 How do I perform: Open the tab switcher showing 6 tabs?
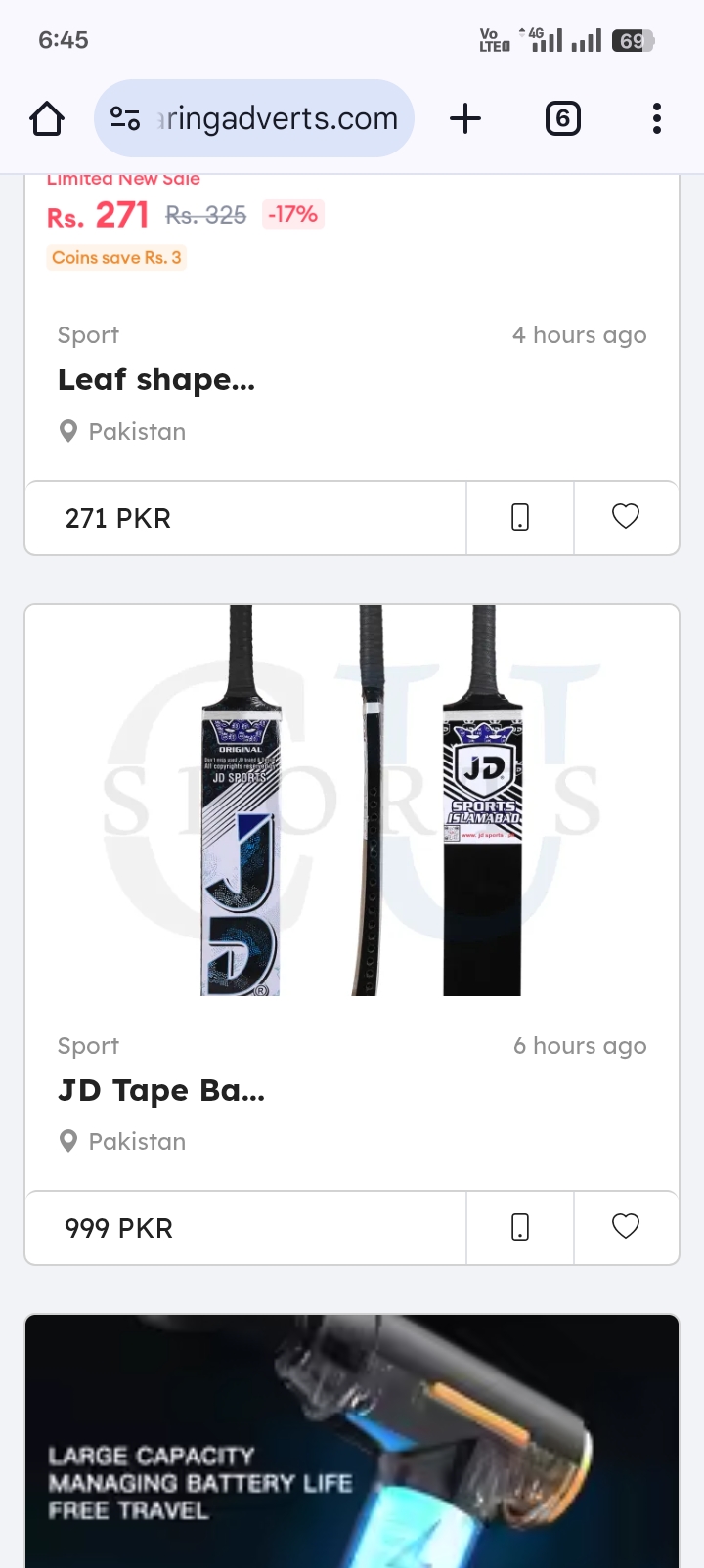562,119
